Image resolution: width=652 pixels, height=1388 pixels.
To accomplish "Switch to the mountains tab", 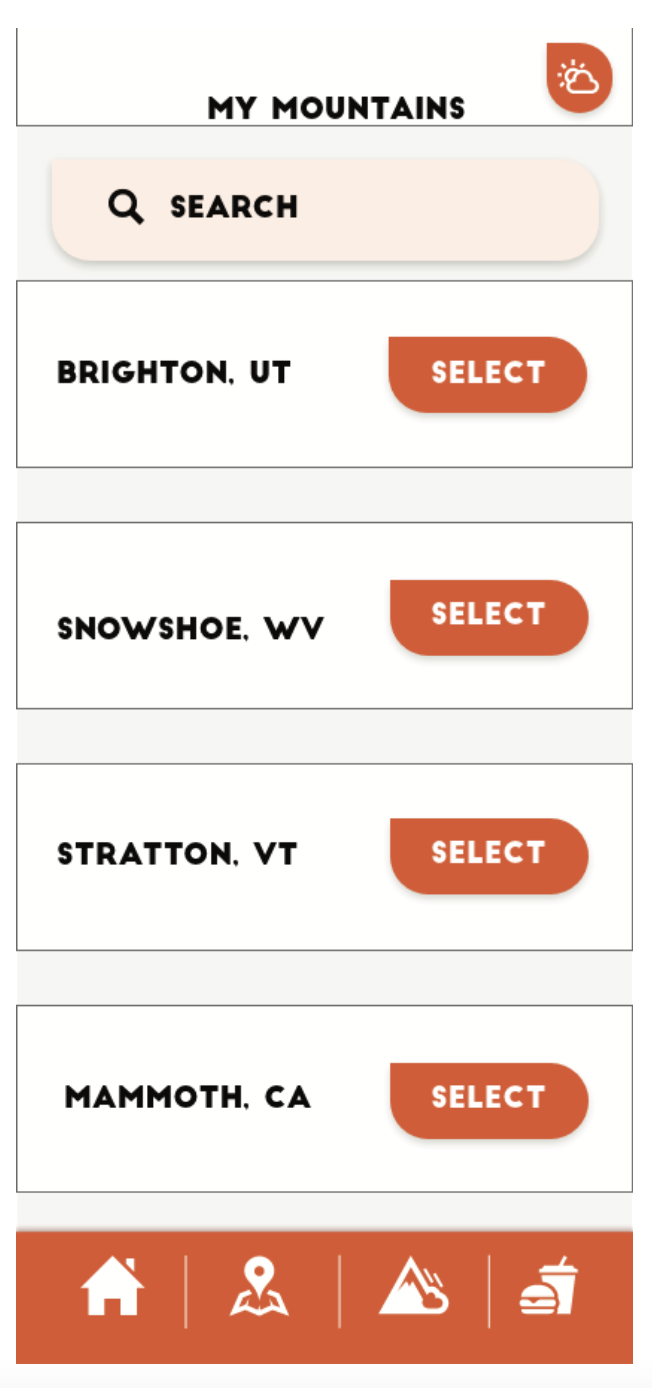I will pyautogui.click(x=413, y=1288).
